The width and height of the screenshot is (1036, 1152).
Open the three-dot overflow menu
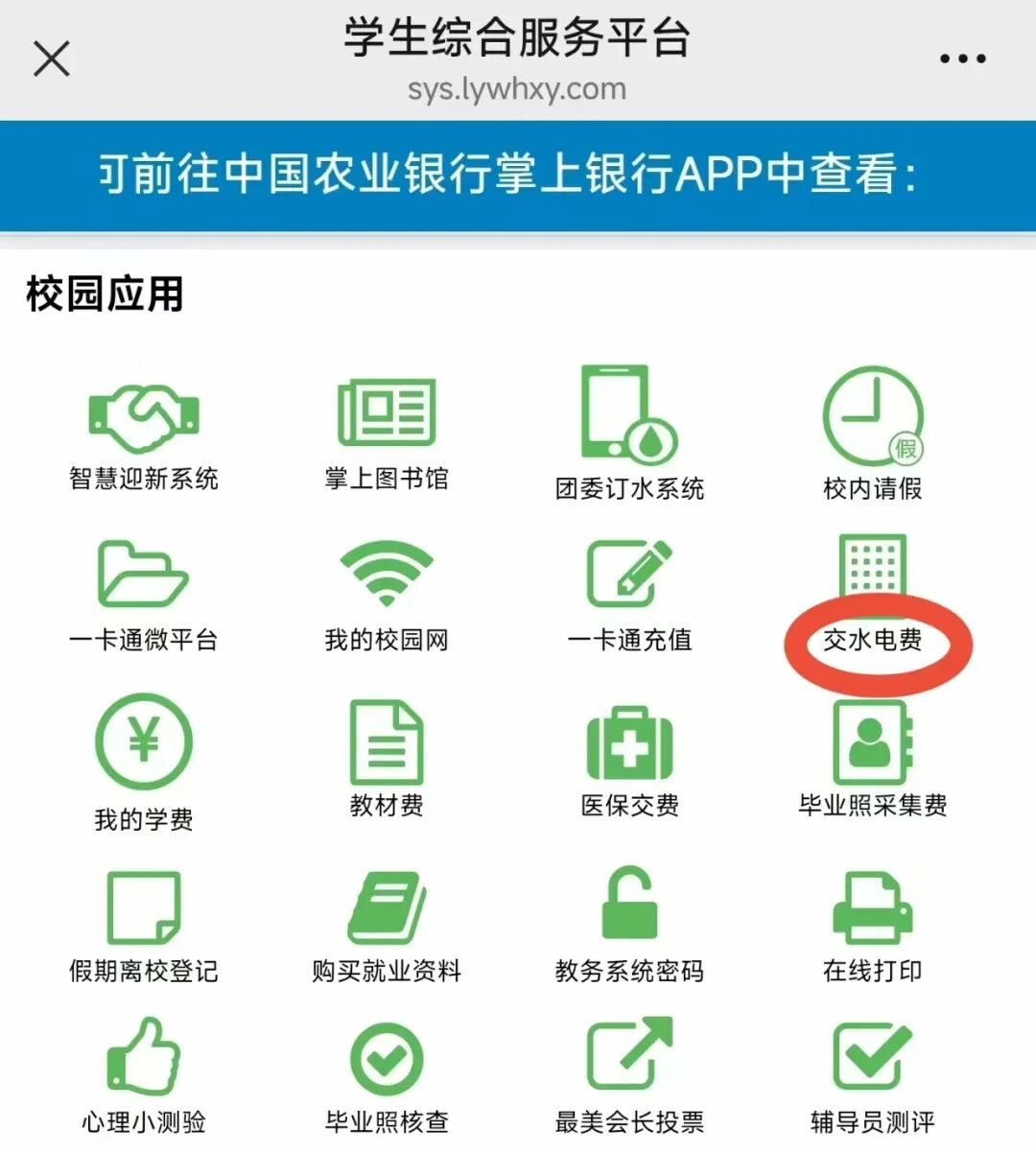[962, 59]
